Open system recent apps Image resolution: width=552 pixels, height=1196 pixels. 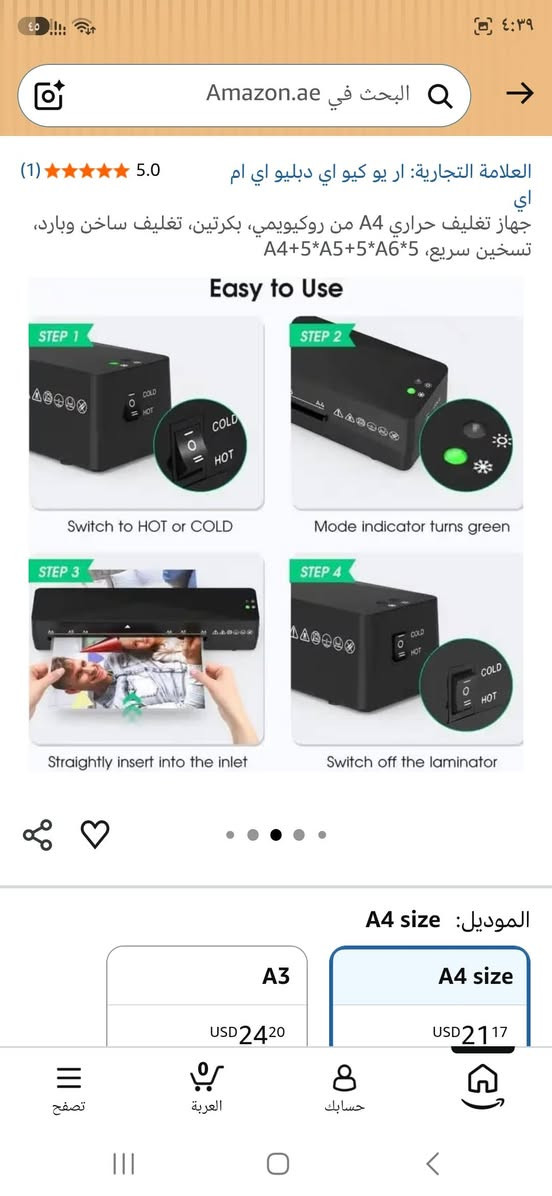(124, 1164)
